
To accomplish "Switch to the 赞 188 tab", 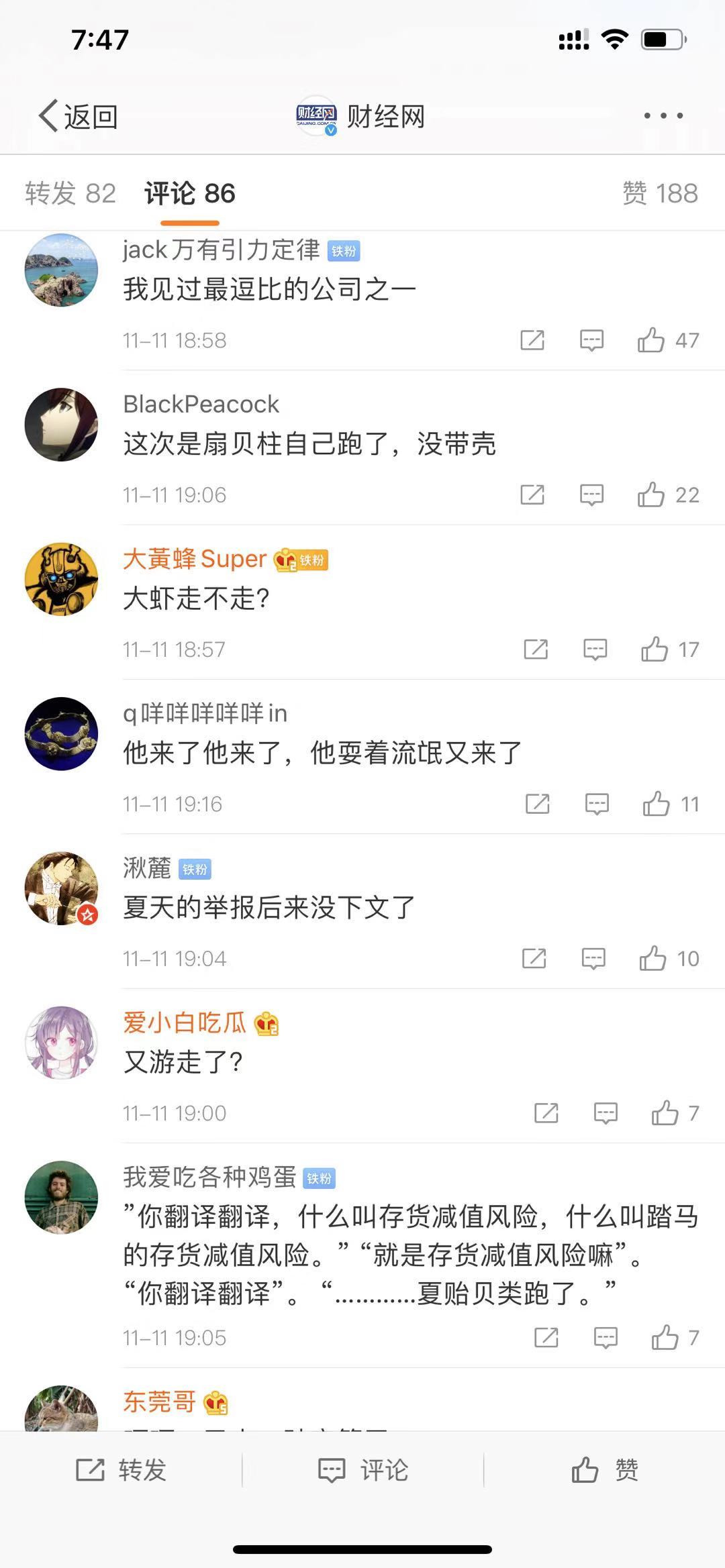I will (660, 194).
